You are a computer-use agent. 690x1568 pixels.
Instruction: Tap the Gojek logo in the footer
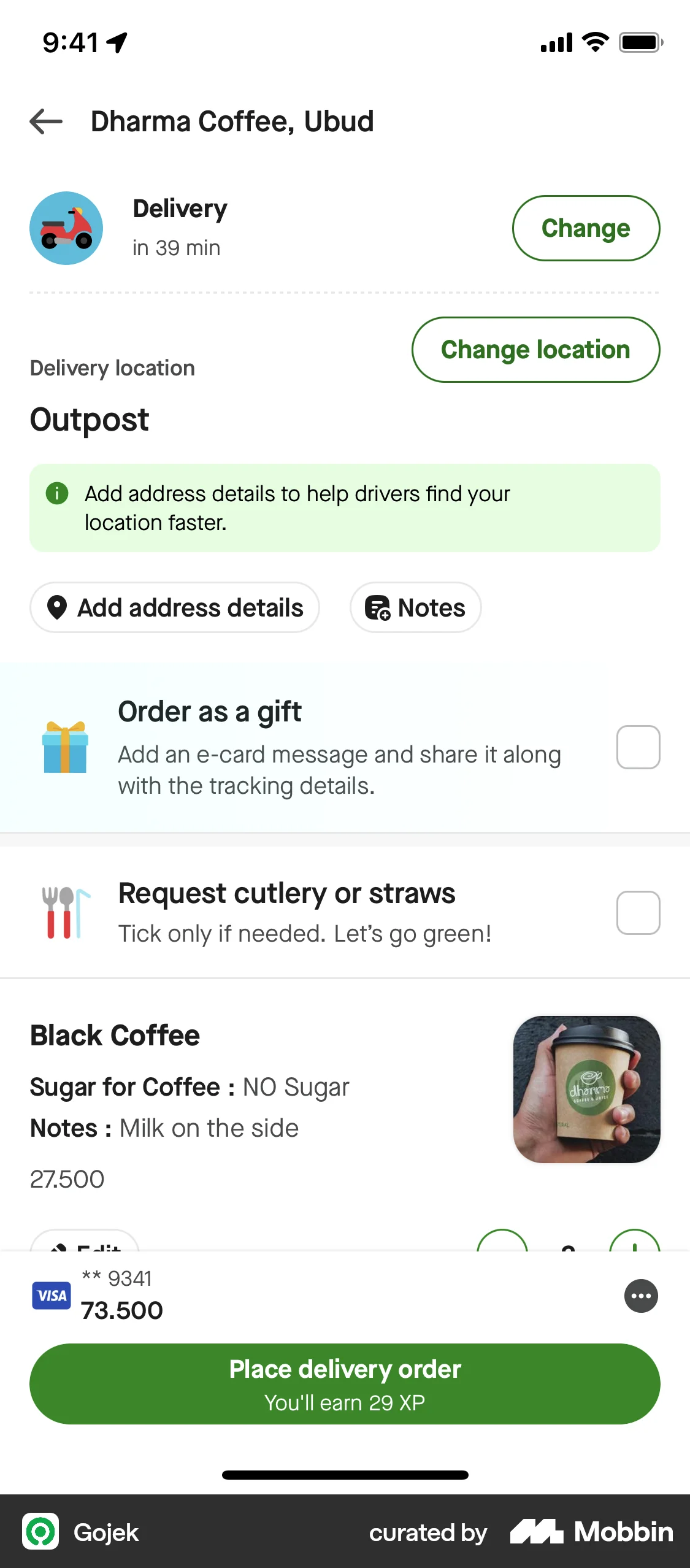point(40,1532)
